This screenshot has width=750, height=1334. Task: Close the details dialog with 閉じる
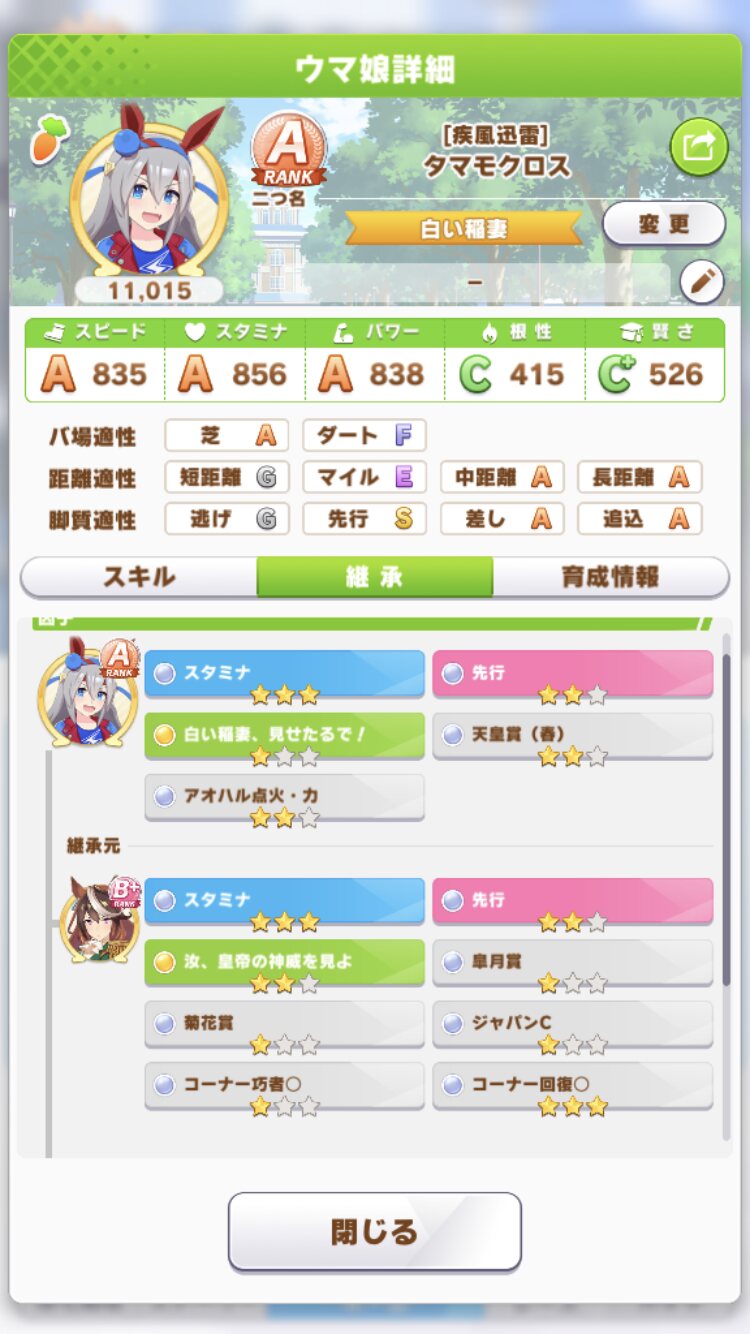pyautogui.click(x=375, y=1231)
